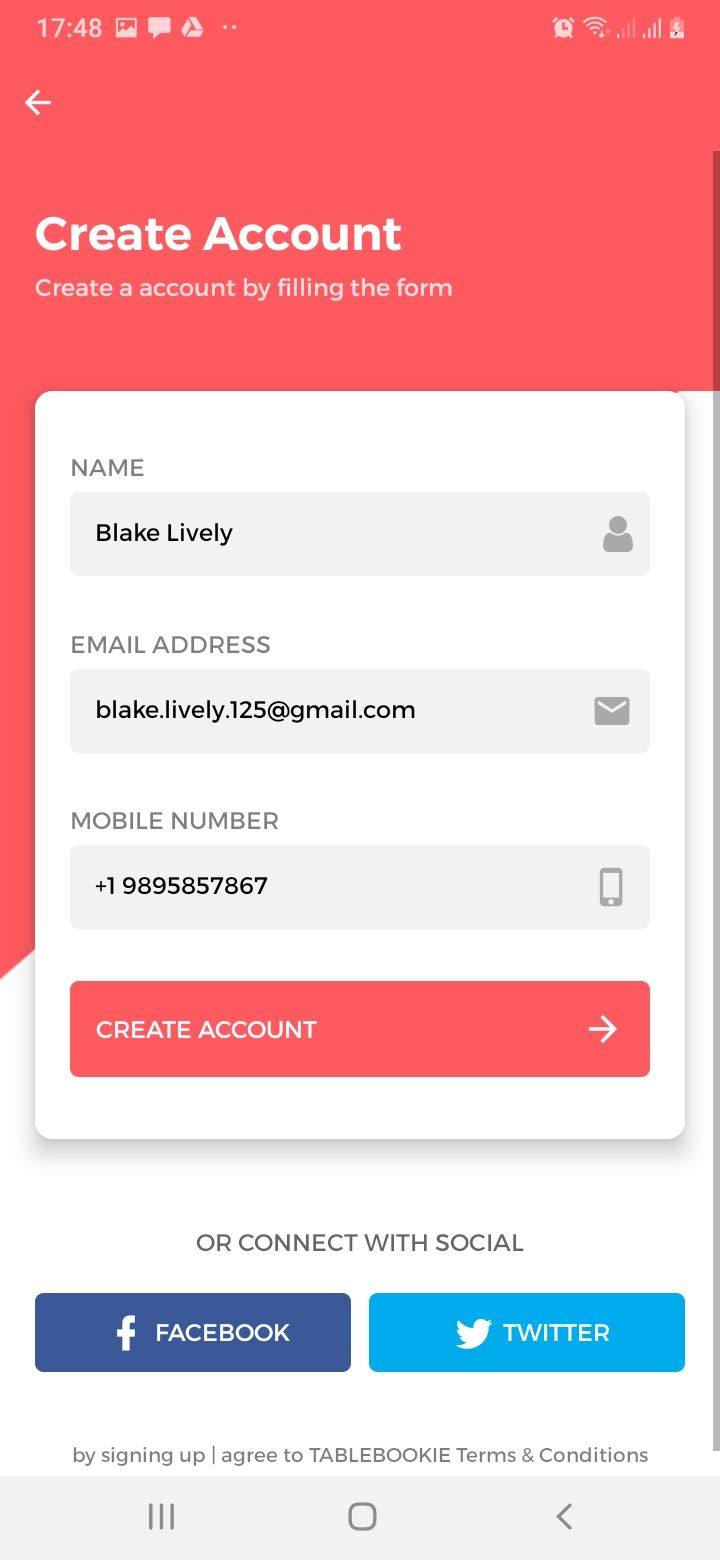Go back using the top-left arrow
This screenshot has height=1560, width=720.
(x=38, y=102)
